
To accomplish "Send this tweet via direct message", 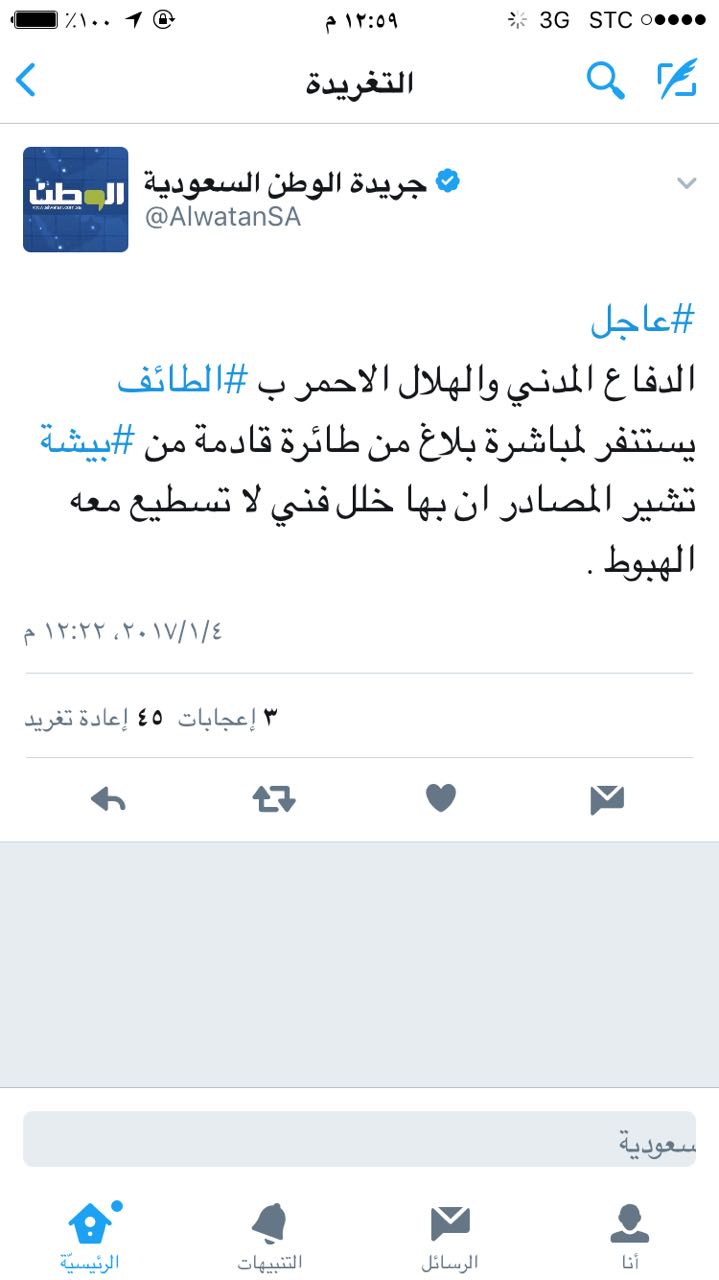I will click(x=607, y=799).
